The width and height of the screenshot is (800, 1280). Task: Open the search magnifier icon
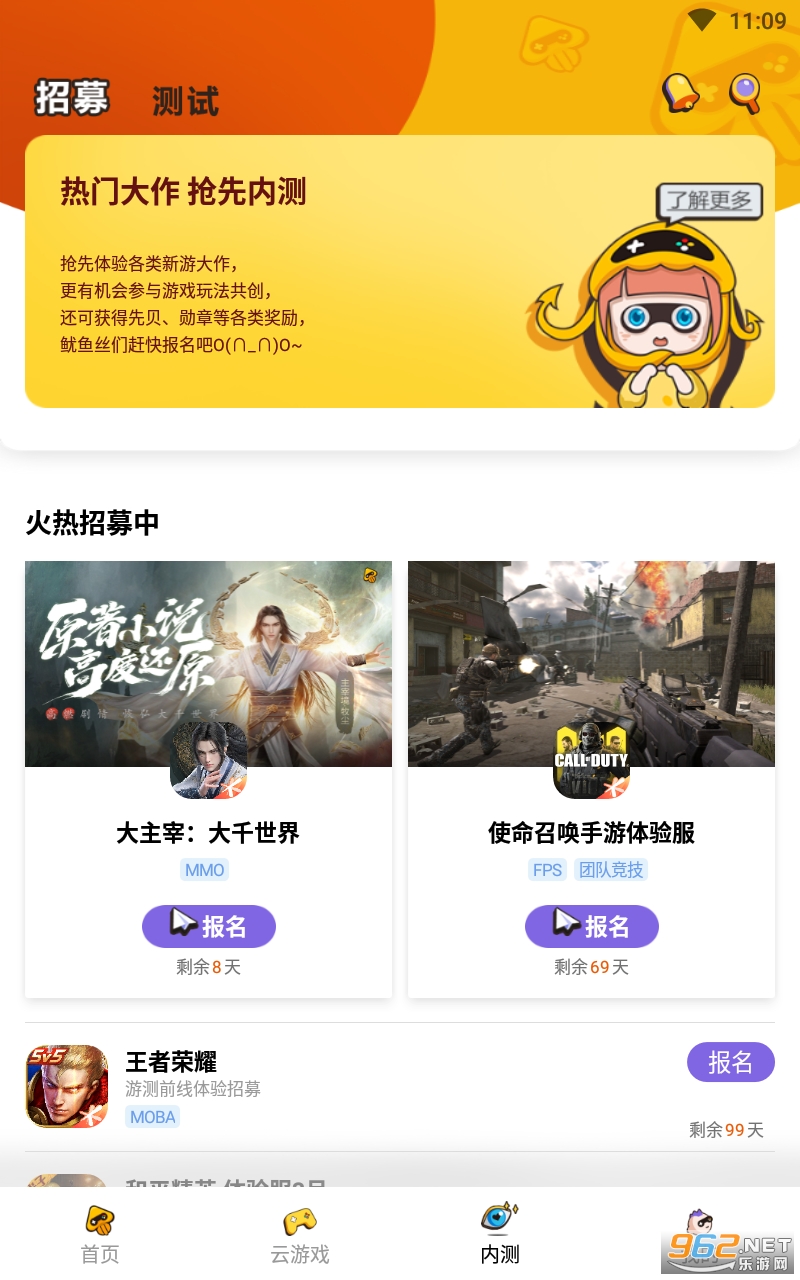(745, 93)
